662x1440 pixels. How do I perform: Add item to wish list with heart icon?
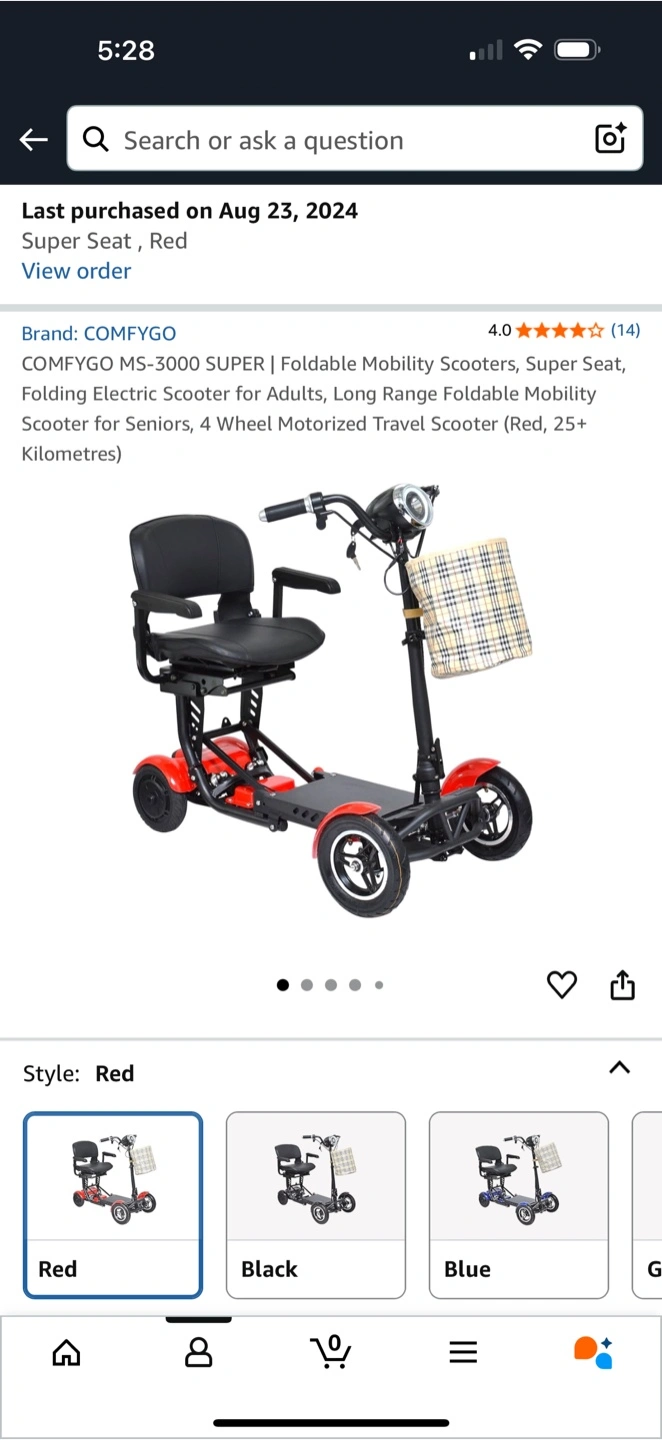tap(562, 985)
